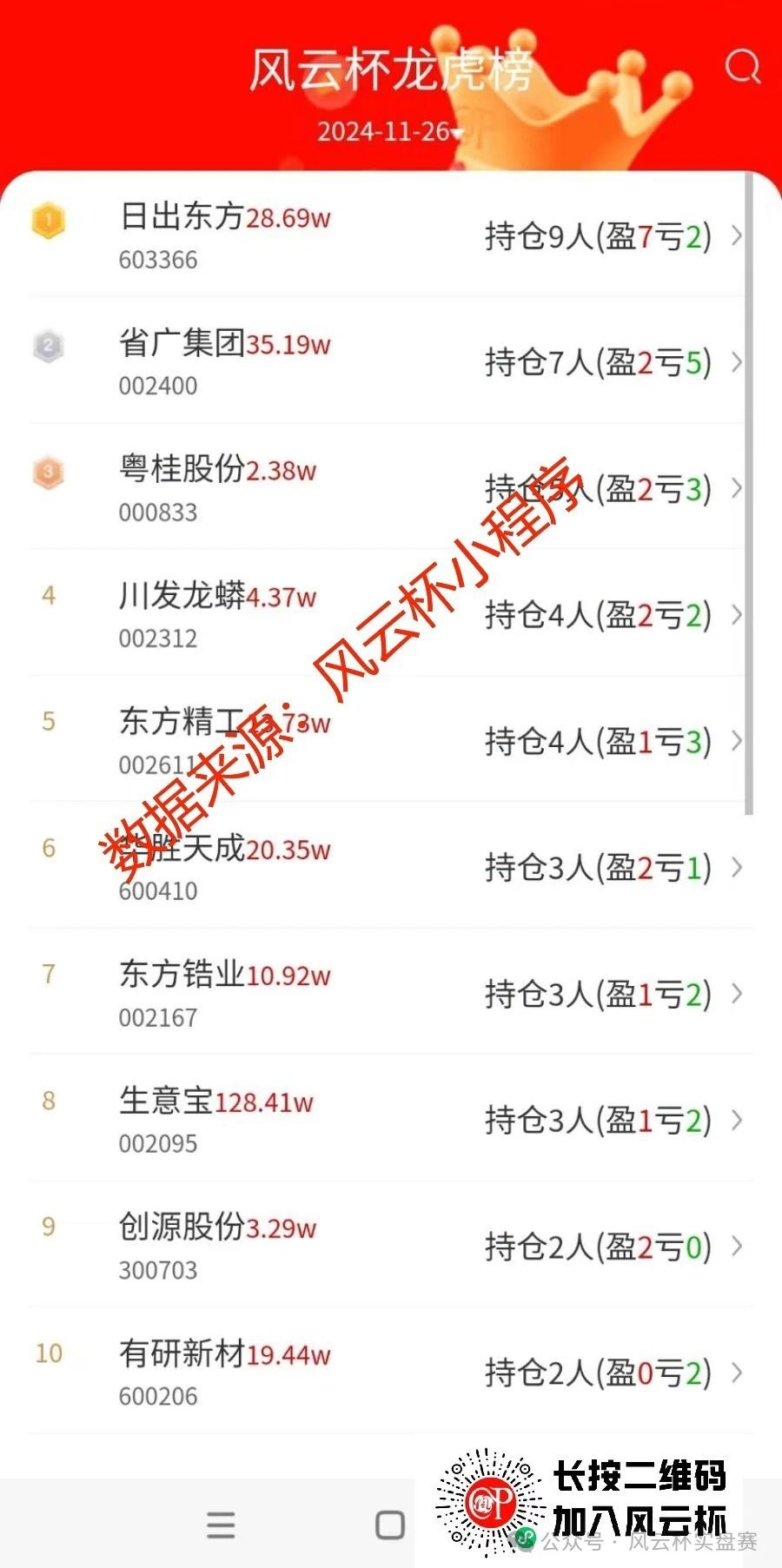This screenshot has height=1568, width=782.
Task: View details for 省广集团 002400
Action: point(389,362)
